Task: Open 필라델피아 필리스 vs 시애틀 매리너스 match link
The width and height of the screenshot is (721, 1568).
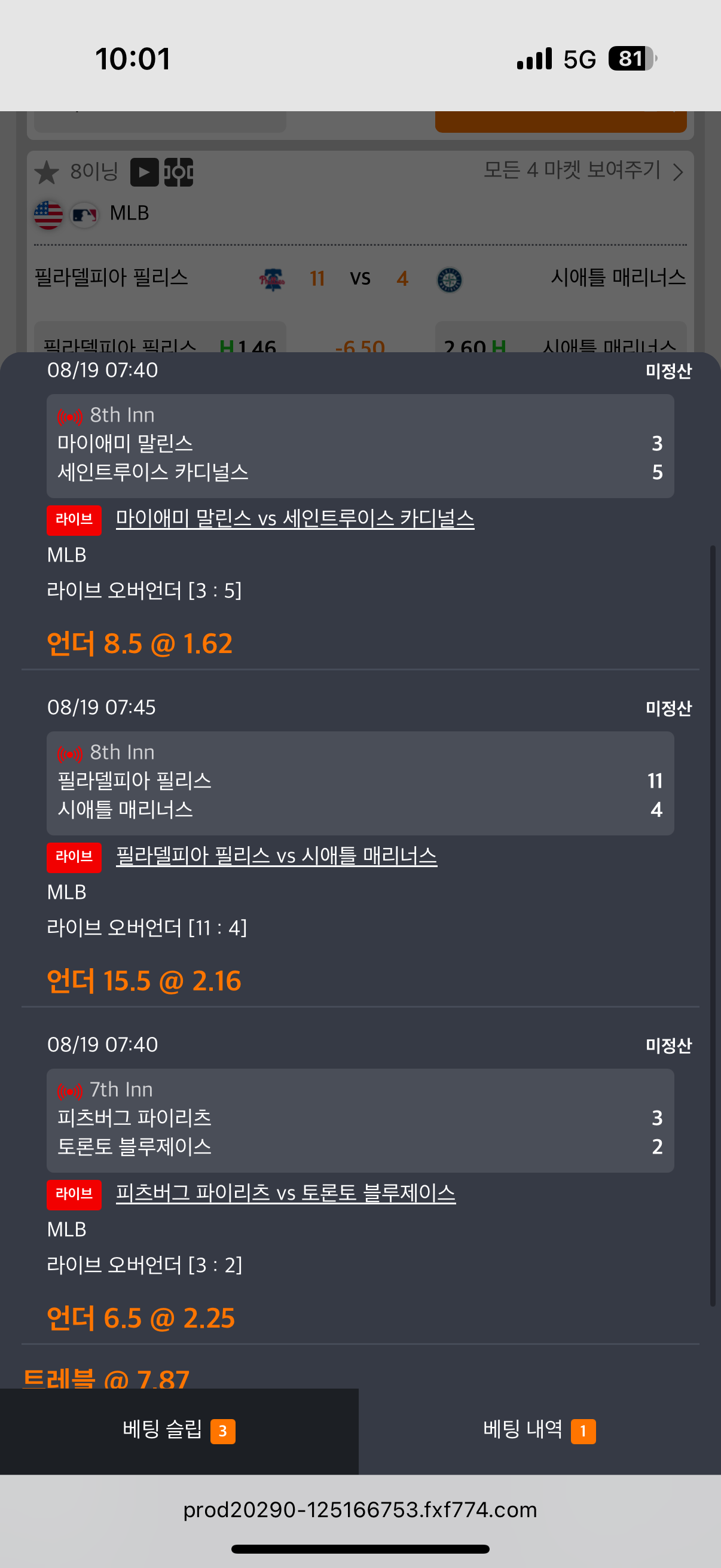Action: click(x=276, y=856)
